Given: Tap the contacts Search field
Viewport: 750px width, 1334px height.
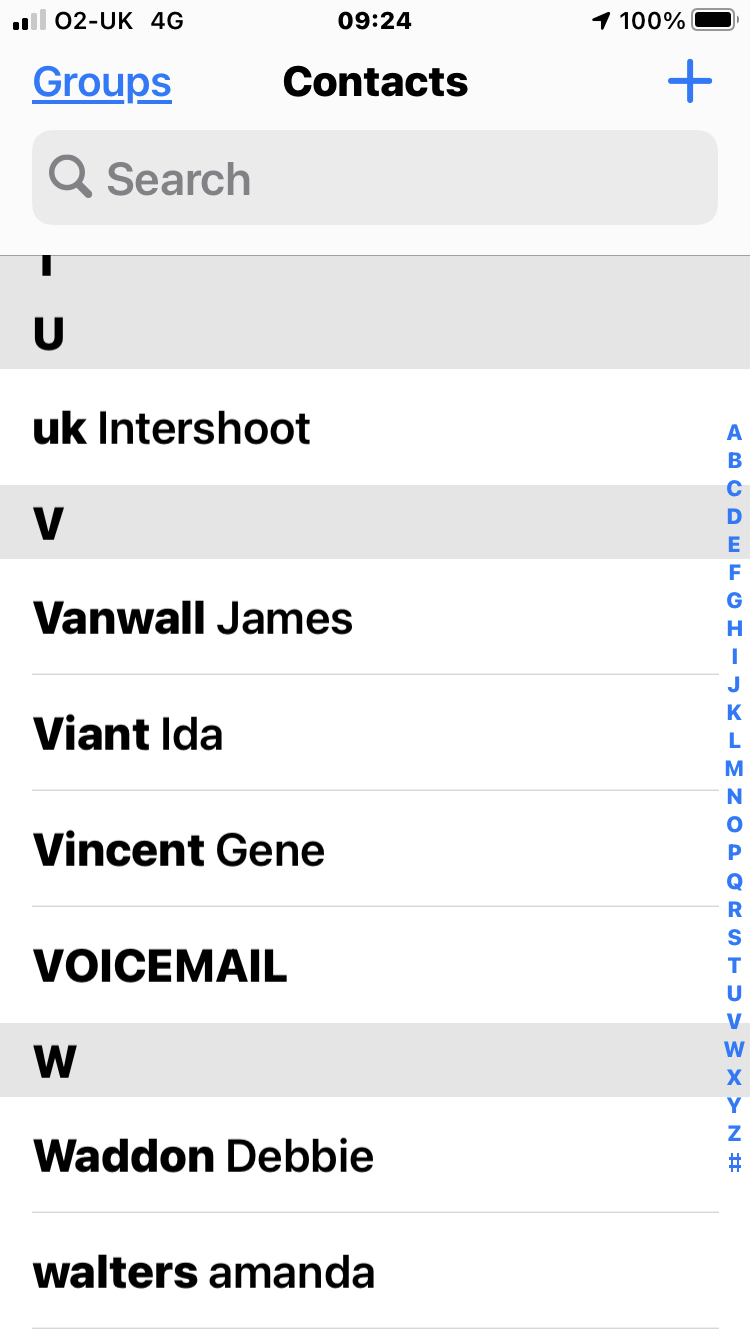Looking at the screenshot, I should pos(375,178).
